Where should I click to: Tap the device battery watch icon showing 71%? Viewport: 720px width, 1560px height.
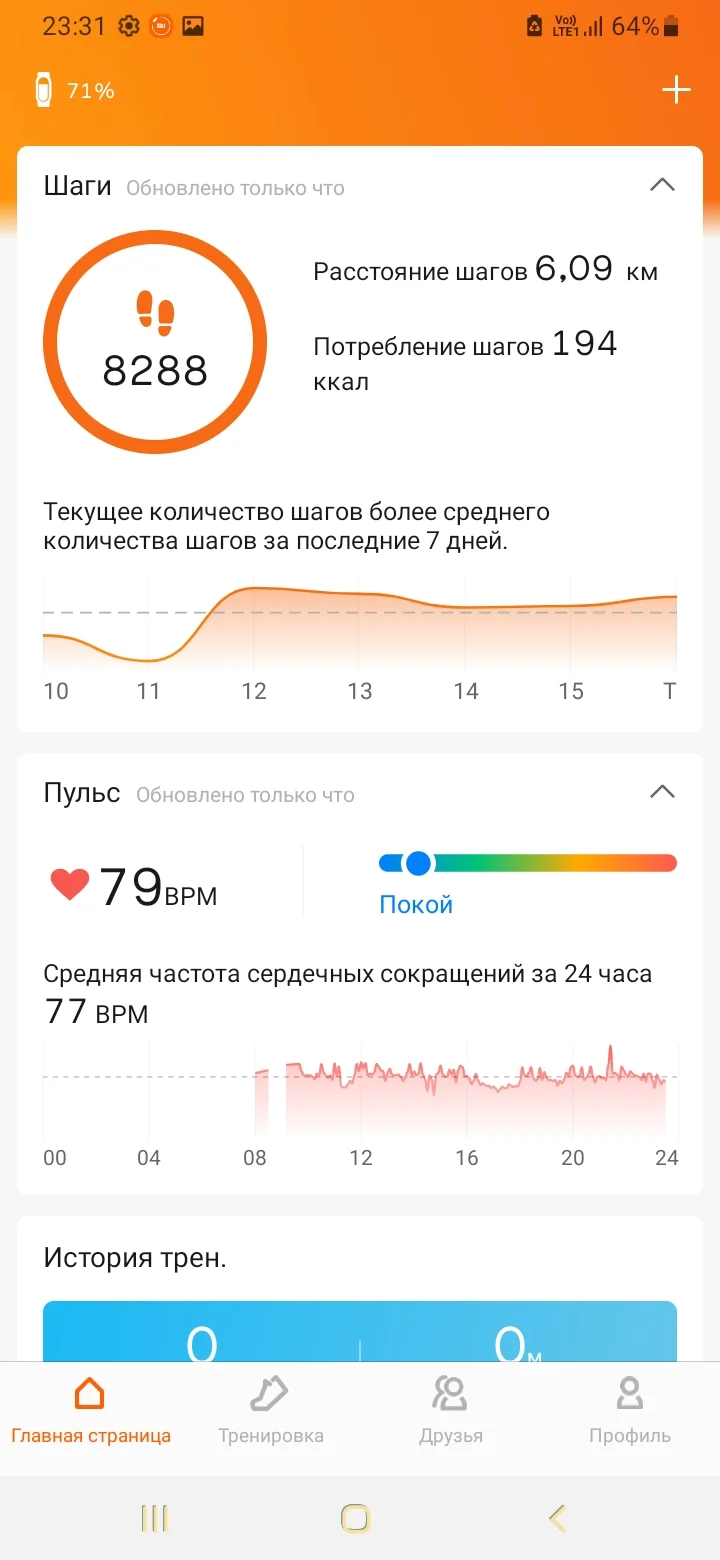(45, 90)
